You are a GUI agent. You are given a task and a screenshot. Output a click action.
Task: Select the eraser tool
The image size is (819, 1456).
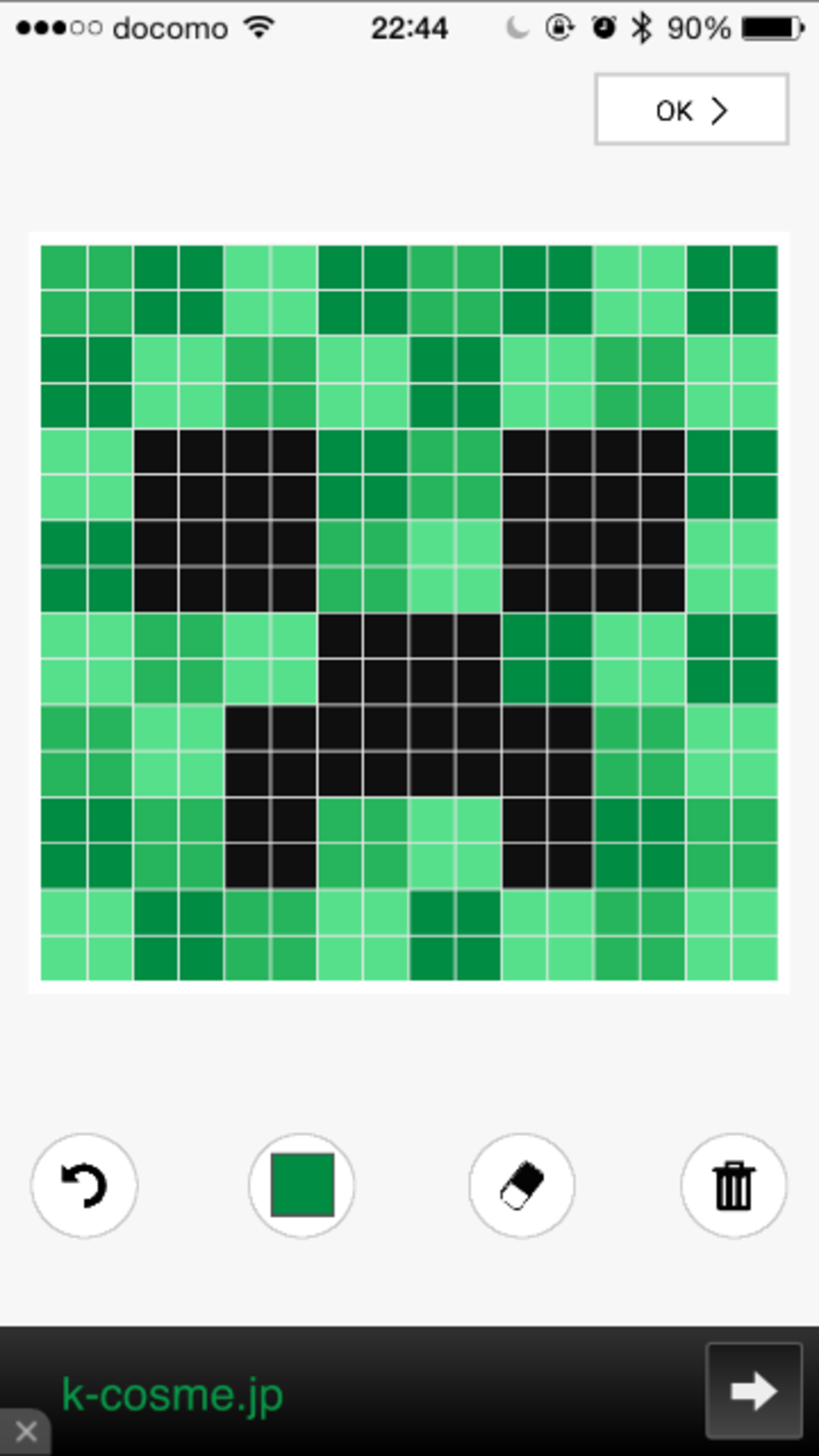[x=522, y=1186]
